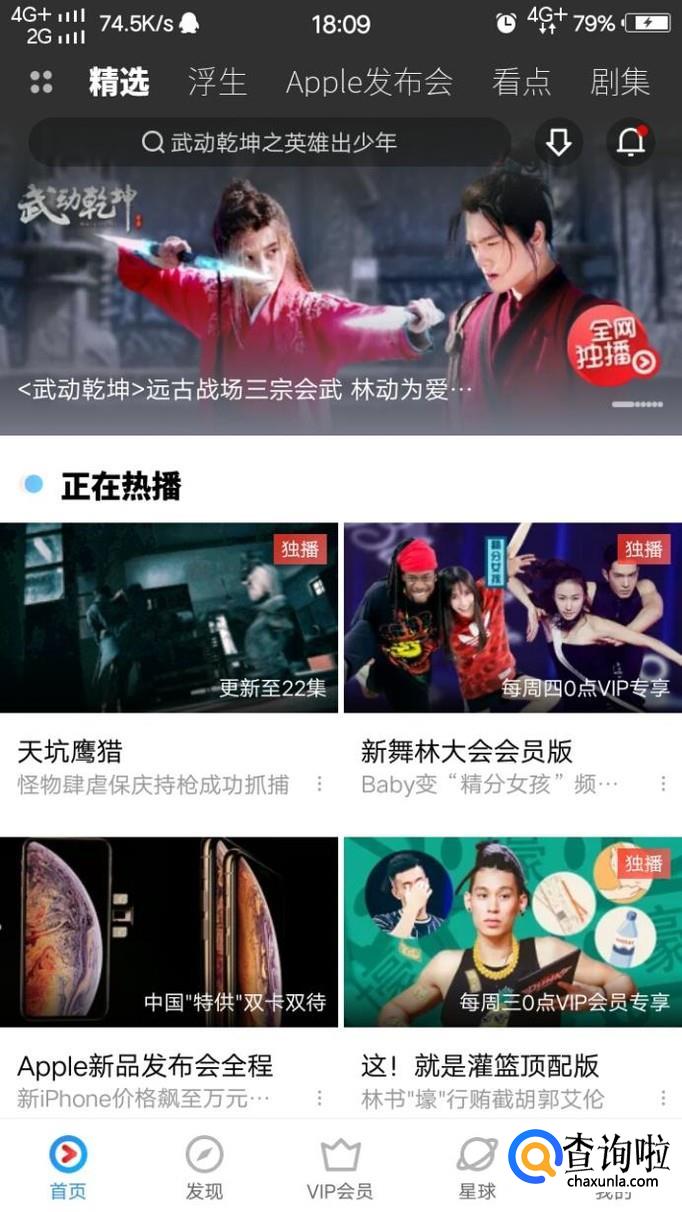Open more options for 新舞林大会会员版
The width and height of the screenshot is (682, 1212).
pyautogui.click(x=662, y=784)
